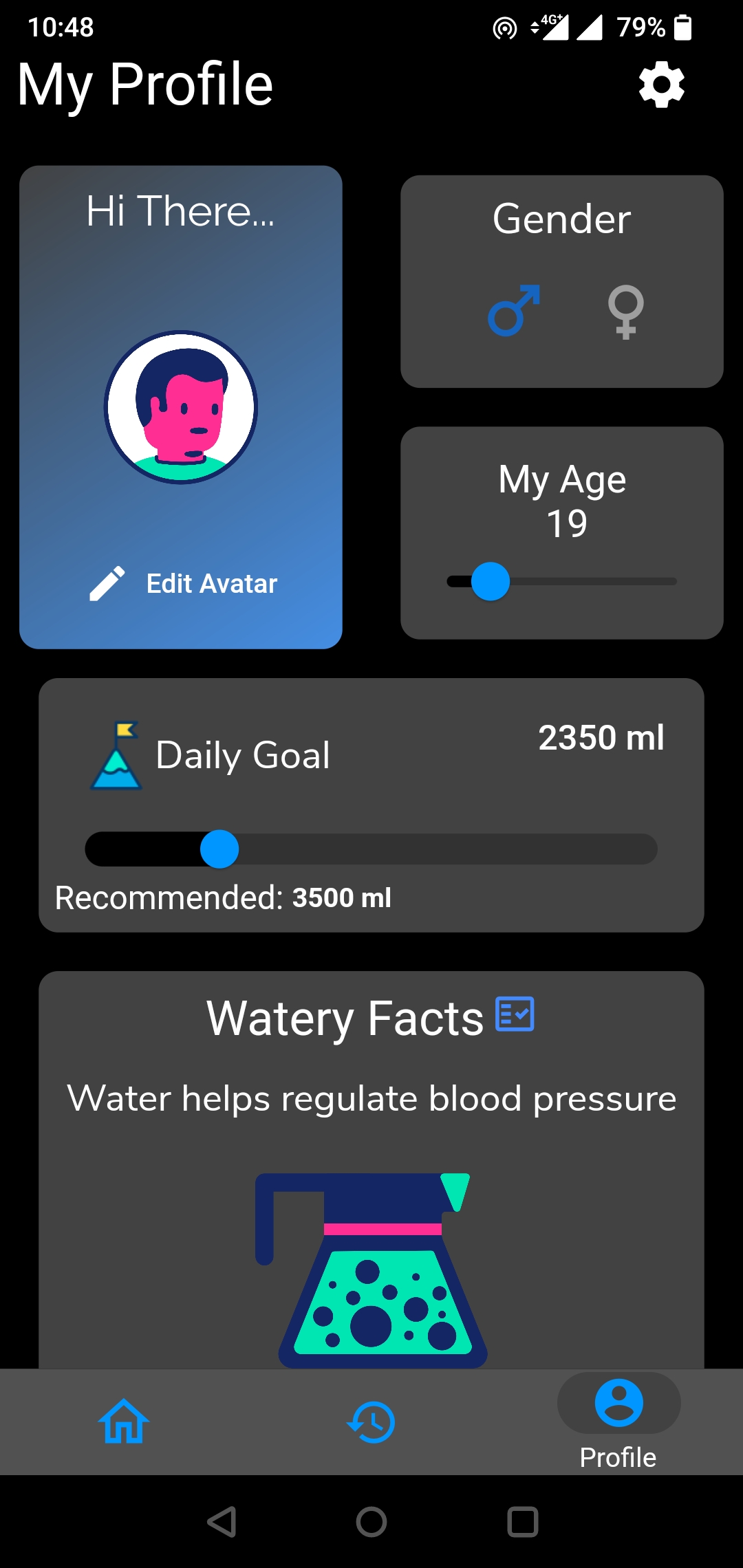Select the male gender symbol

pos(514,311)
